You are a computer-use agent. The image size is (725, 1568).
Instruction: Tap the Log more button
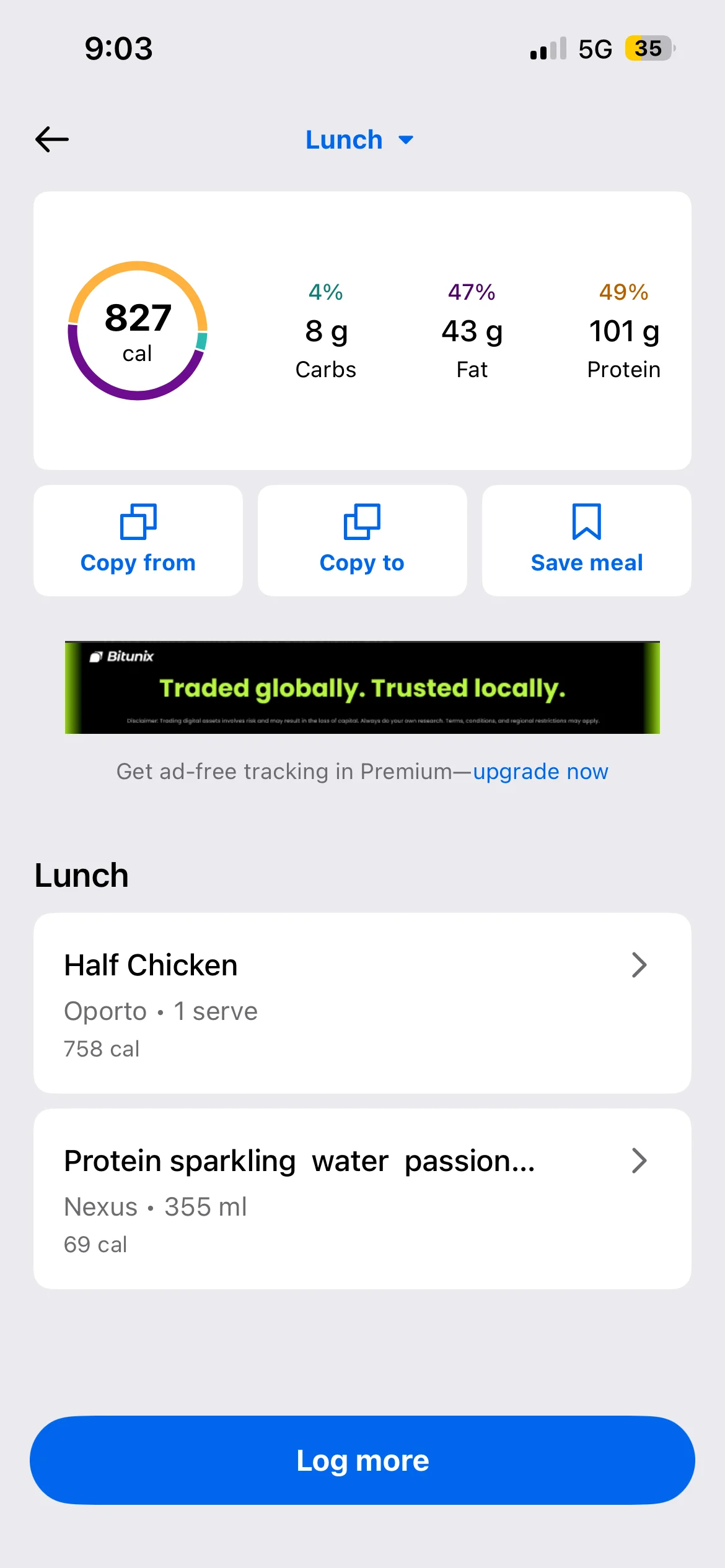pyautogui.click(x=362, y=1460)
